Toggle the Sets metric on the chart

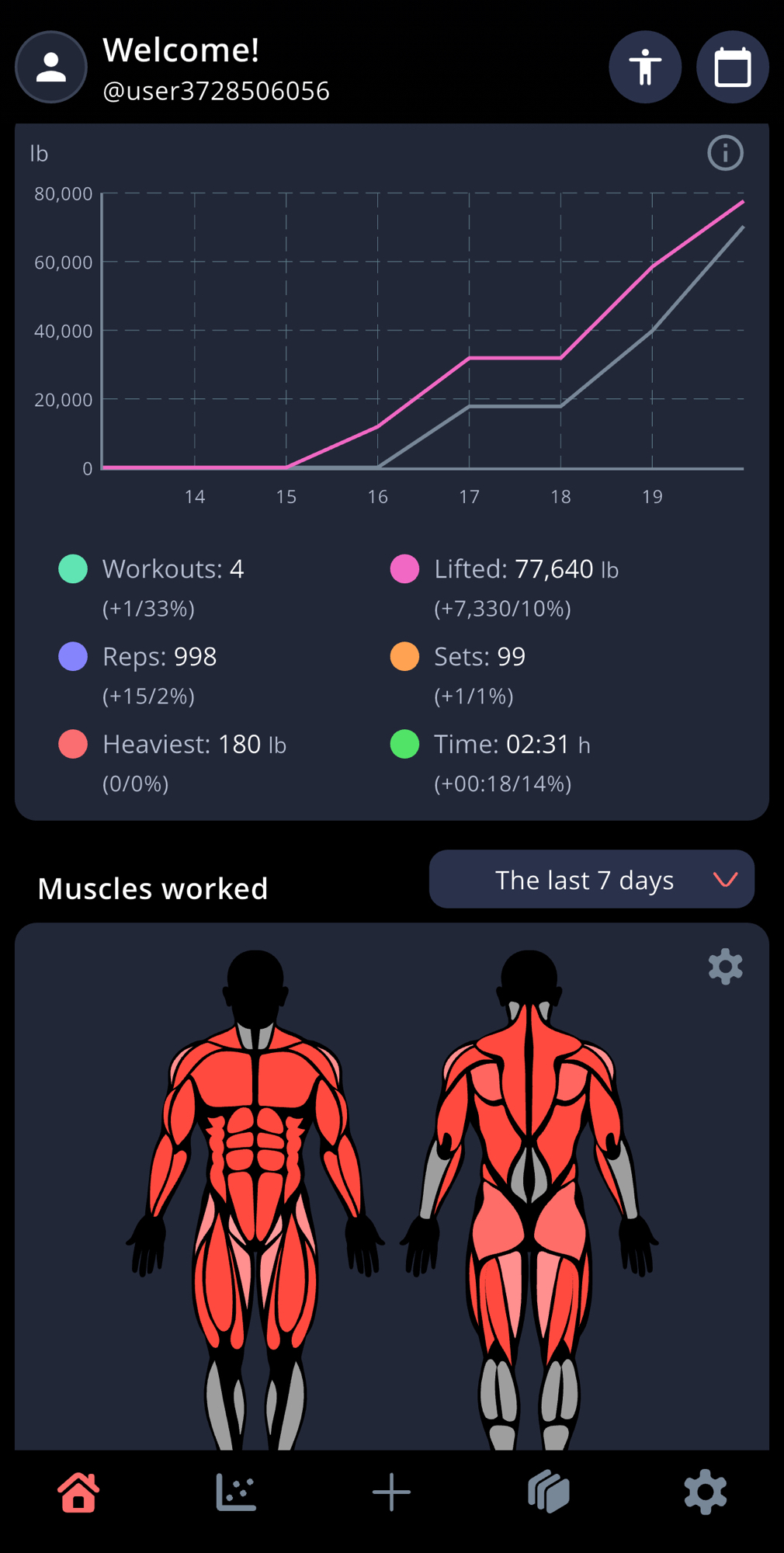coord(404,657)
